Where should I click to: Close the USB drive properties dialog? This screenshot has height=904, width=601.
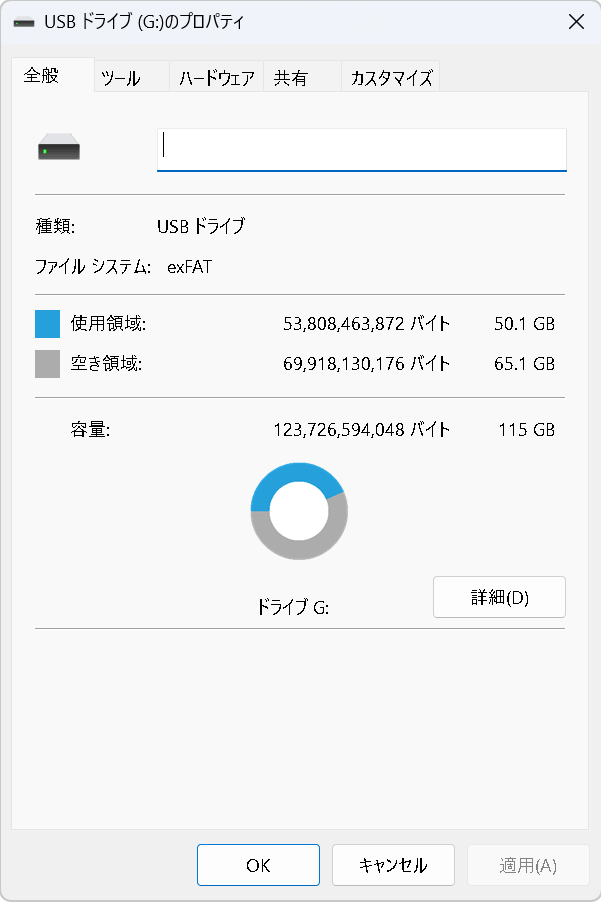(x=576, y=22)
